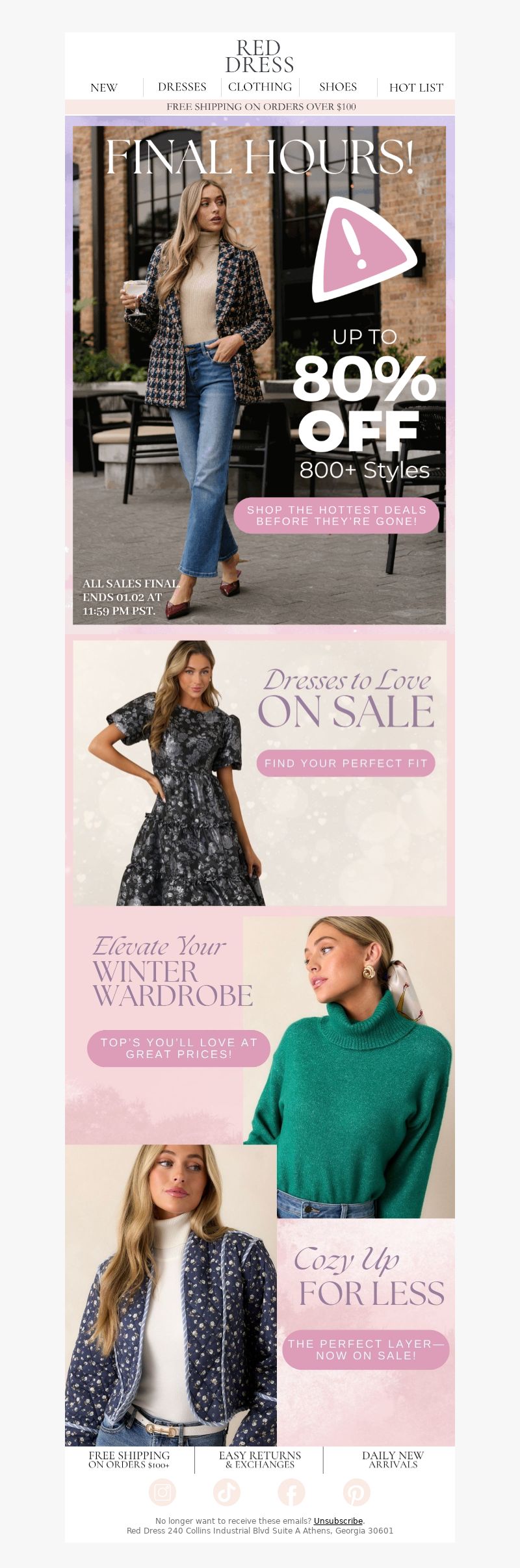
Task: Tap the free shipping banner
Action: pos(260,107)
